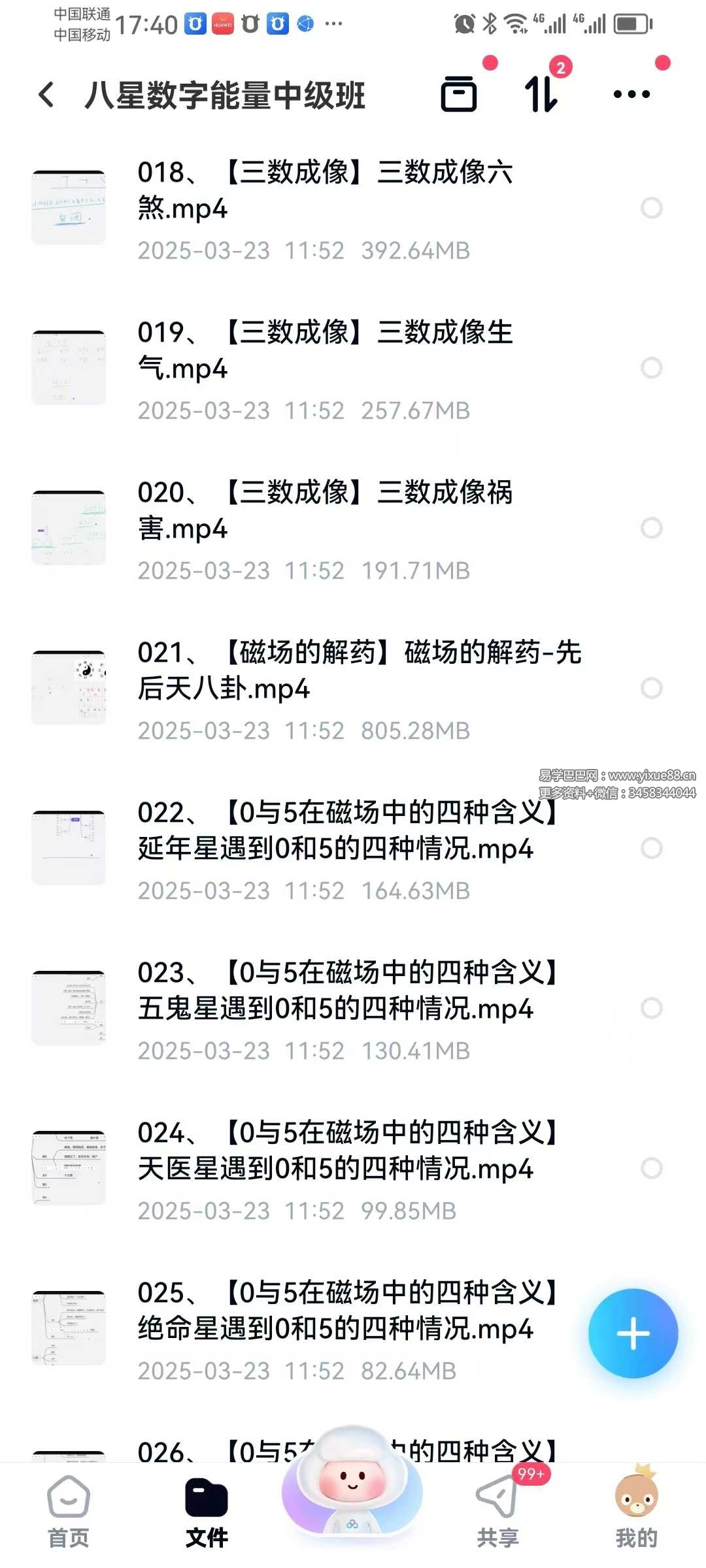Check the circle for file 024 天医星
Screen dimensions: 706x1568
tap(651, 1168)
